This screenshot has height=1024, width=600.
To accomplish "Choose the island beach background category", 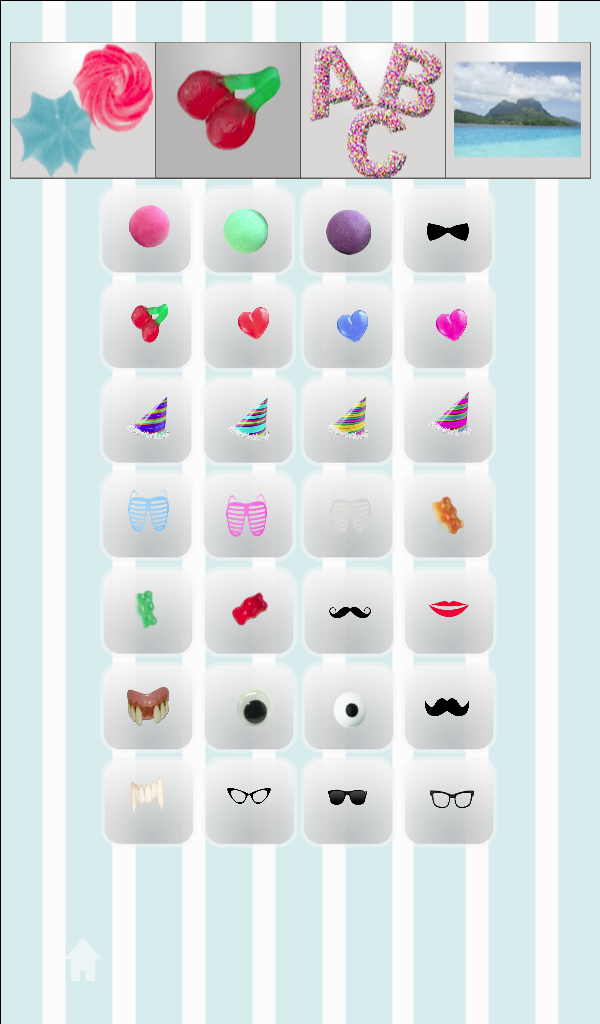I will pos(518,110).
